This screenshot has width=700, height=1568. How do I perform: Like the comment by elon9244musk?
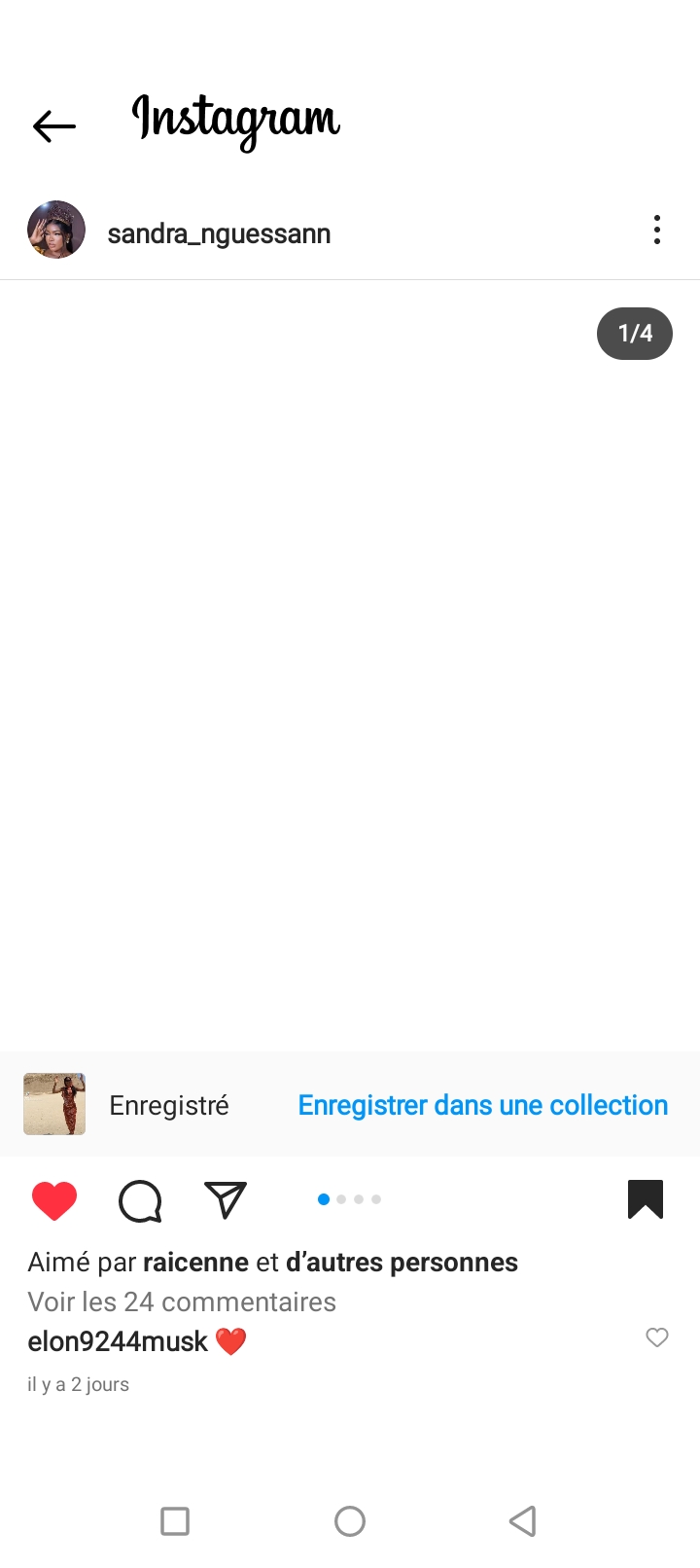(x=657, y=1337)
